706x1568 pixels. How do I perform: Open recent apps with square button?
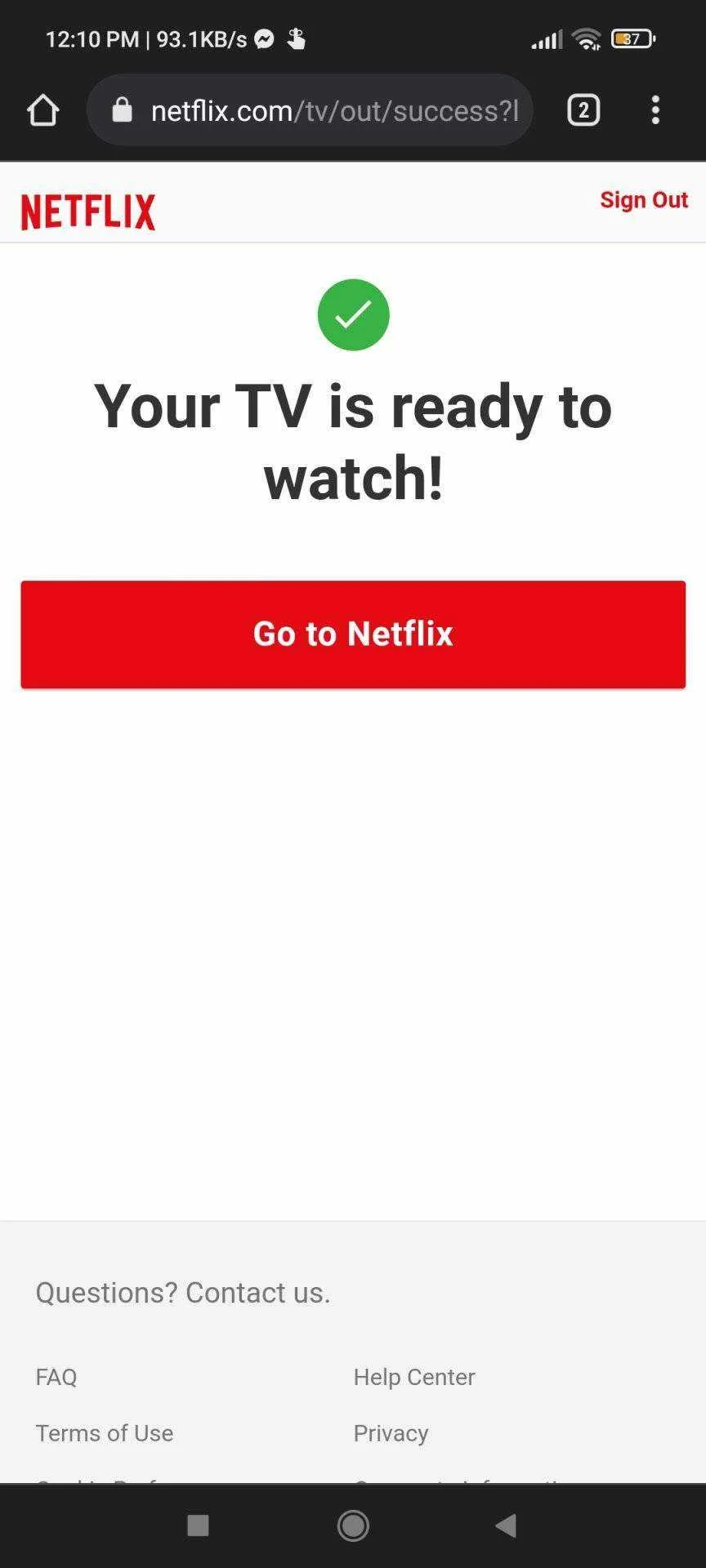pyautogui.click(x=199, y=1526)
